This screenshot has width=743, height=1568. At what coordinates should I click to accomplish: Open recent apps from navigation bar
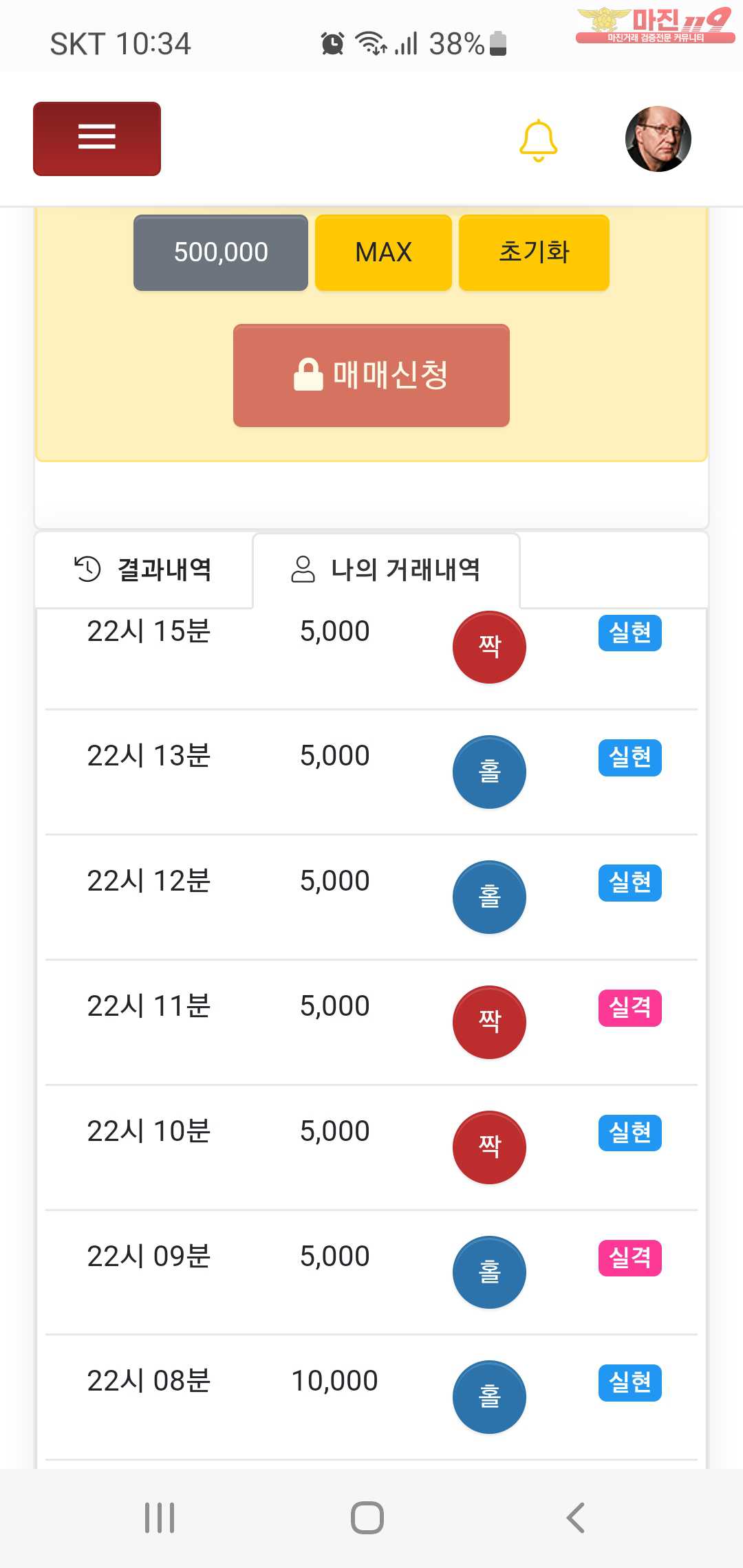pos(160,1518)
